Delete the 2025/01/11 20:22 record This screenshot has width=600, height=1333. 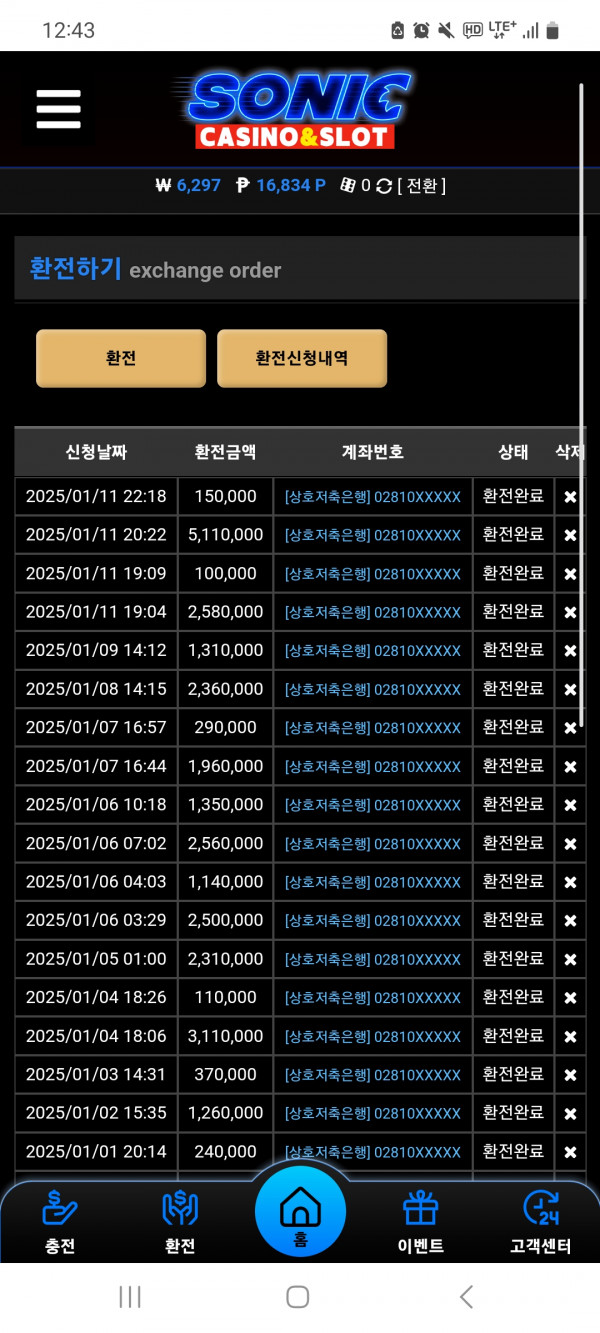pyautogui.click(x=570, y=535)
